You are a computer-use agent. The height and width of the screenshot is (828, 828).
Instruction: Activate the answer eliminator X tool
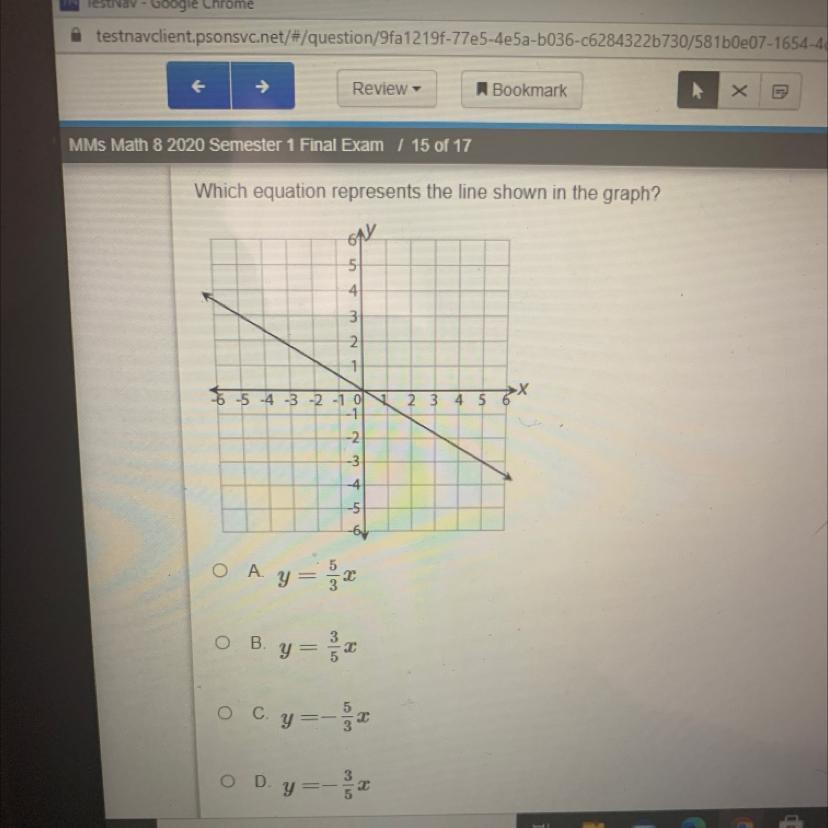tap(739, 91)
